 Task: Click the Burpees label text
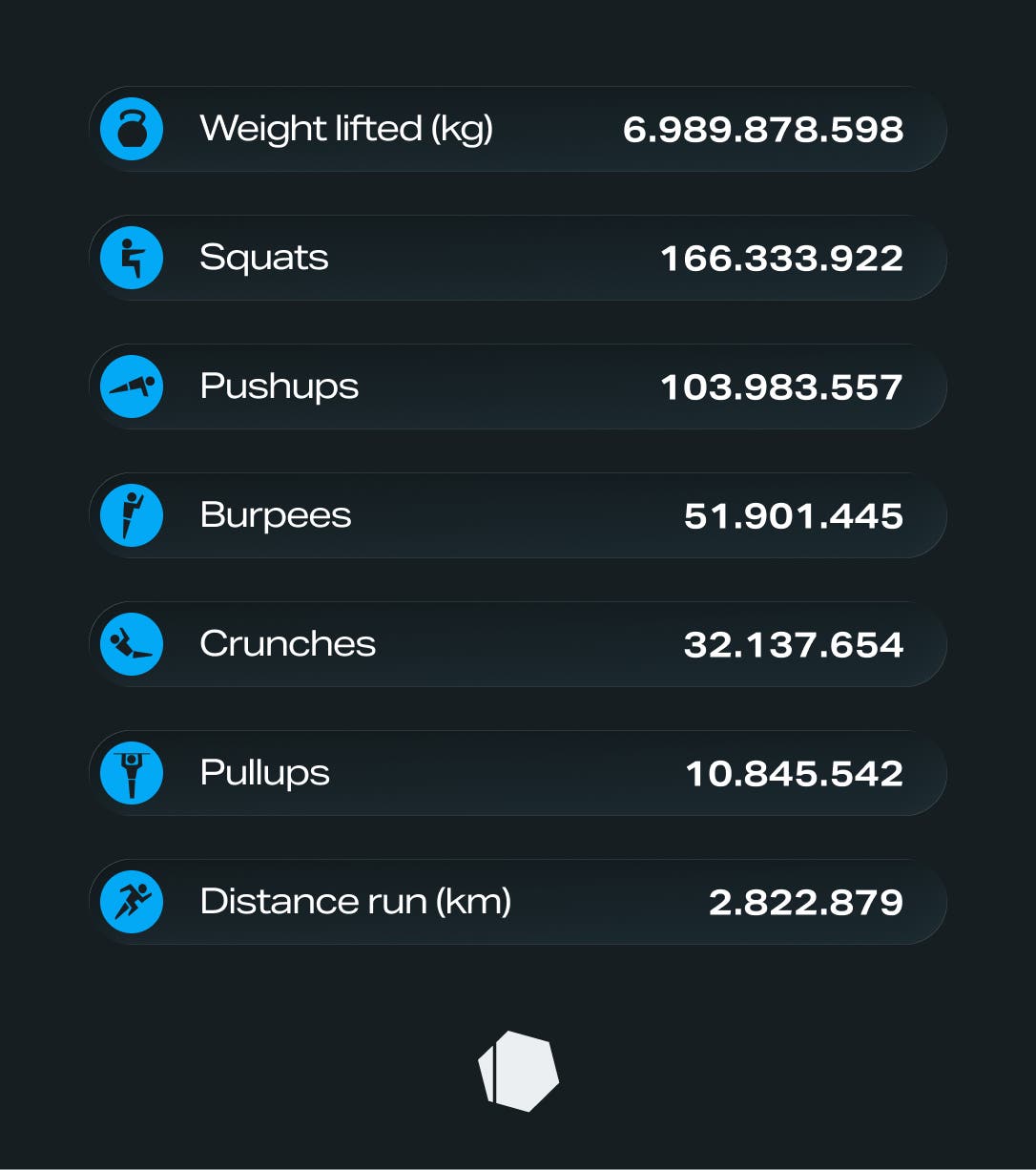click(x=276, y=515)
